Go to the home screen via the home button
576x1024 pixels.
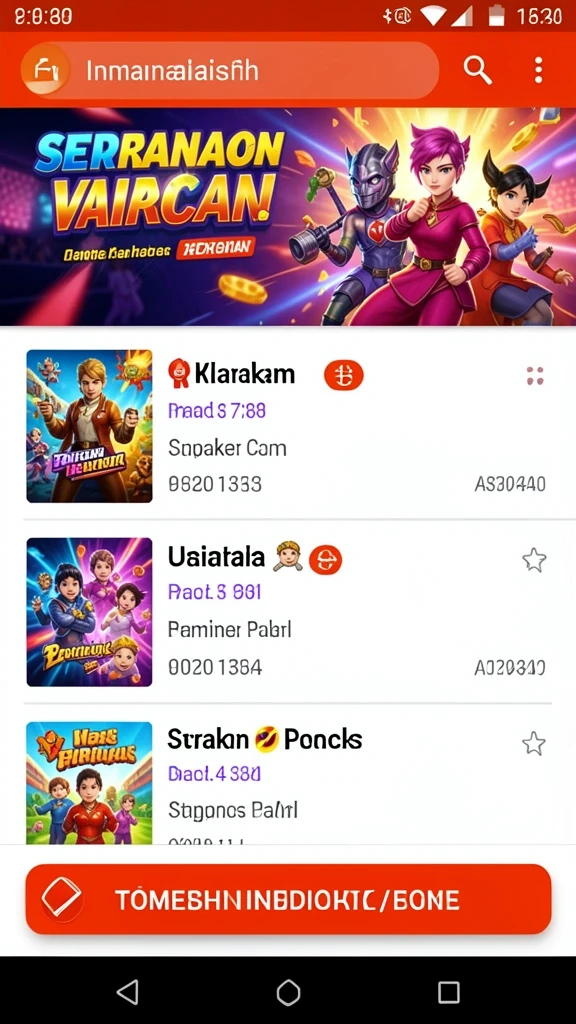point(288,992)
